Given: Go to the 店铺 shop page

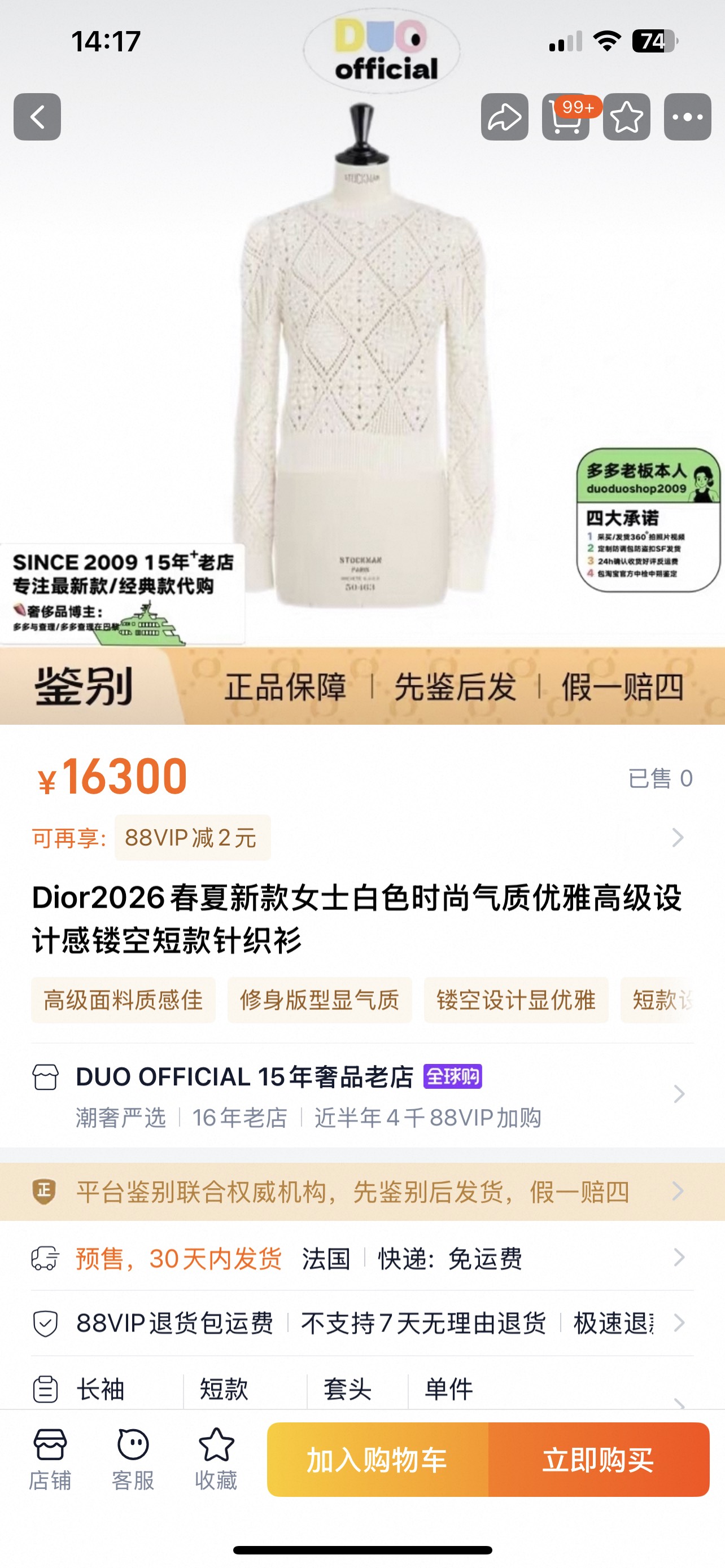Looking at the screenshot, I should 50,1459.
